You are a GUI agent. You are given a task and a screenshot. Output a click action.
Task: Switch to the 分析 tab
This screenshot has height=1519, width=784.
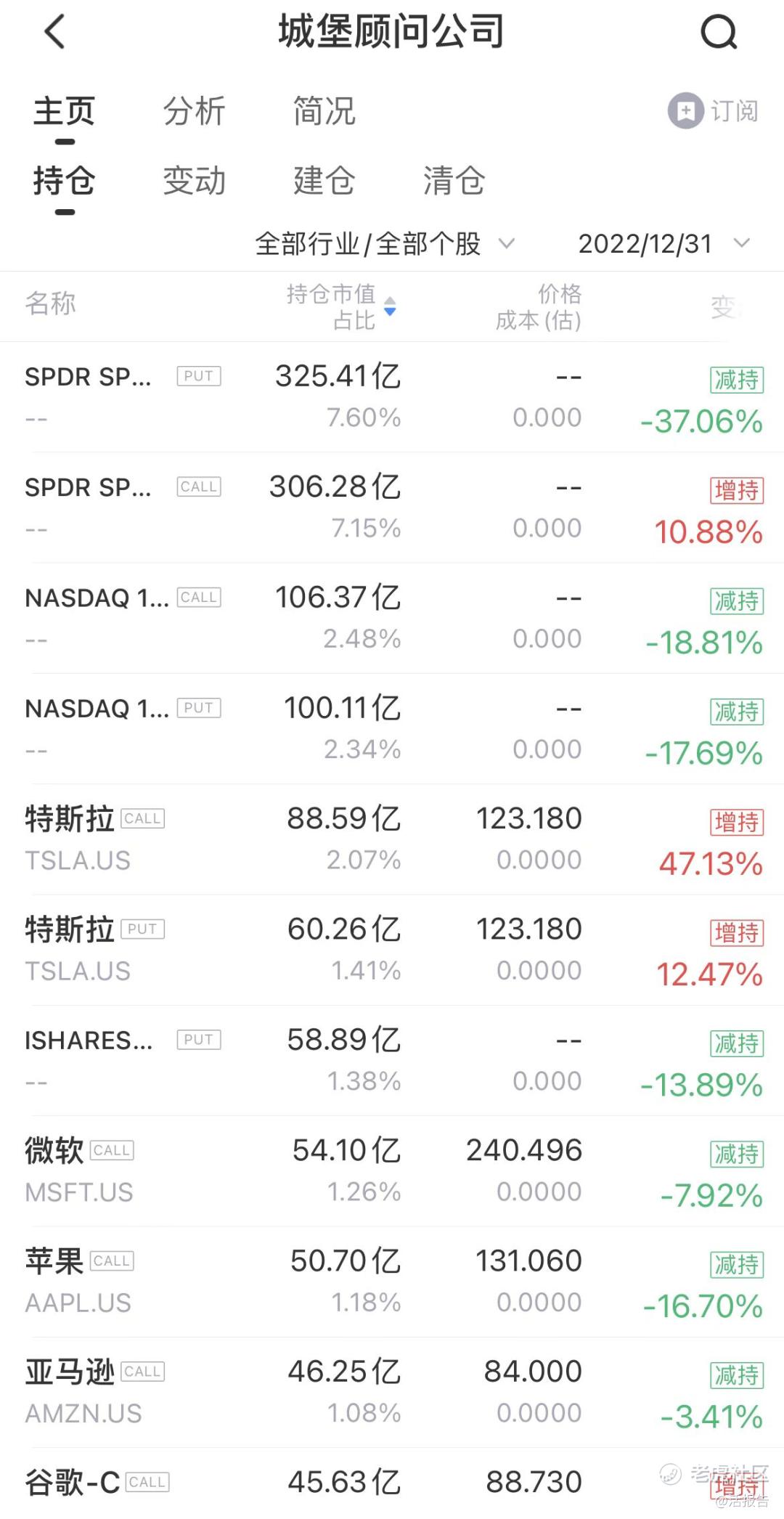(194, 112)
